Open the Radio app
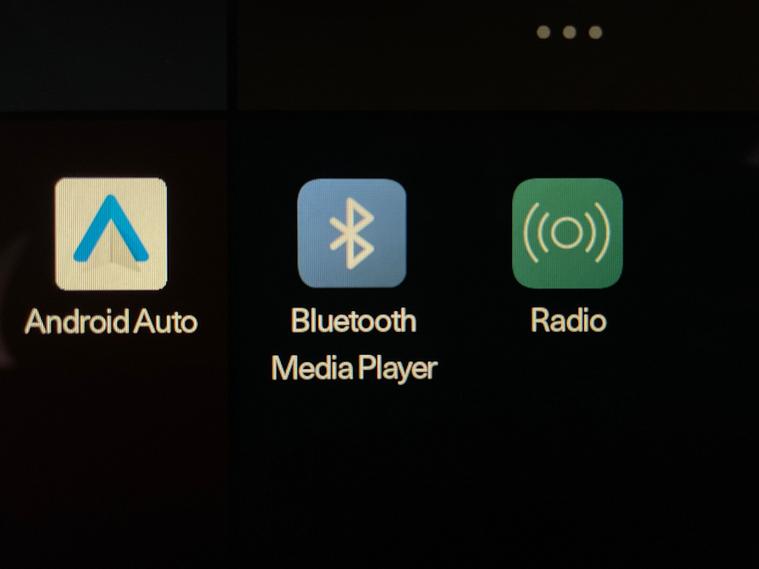 [x=567, y=234]
